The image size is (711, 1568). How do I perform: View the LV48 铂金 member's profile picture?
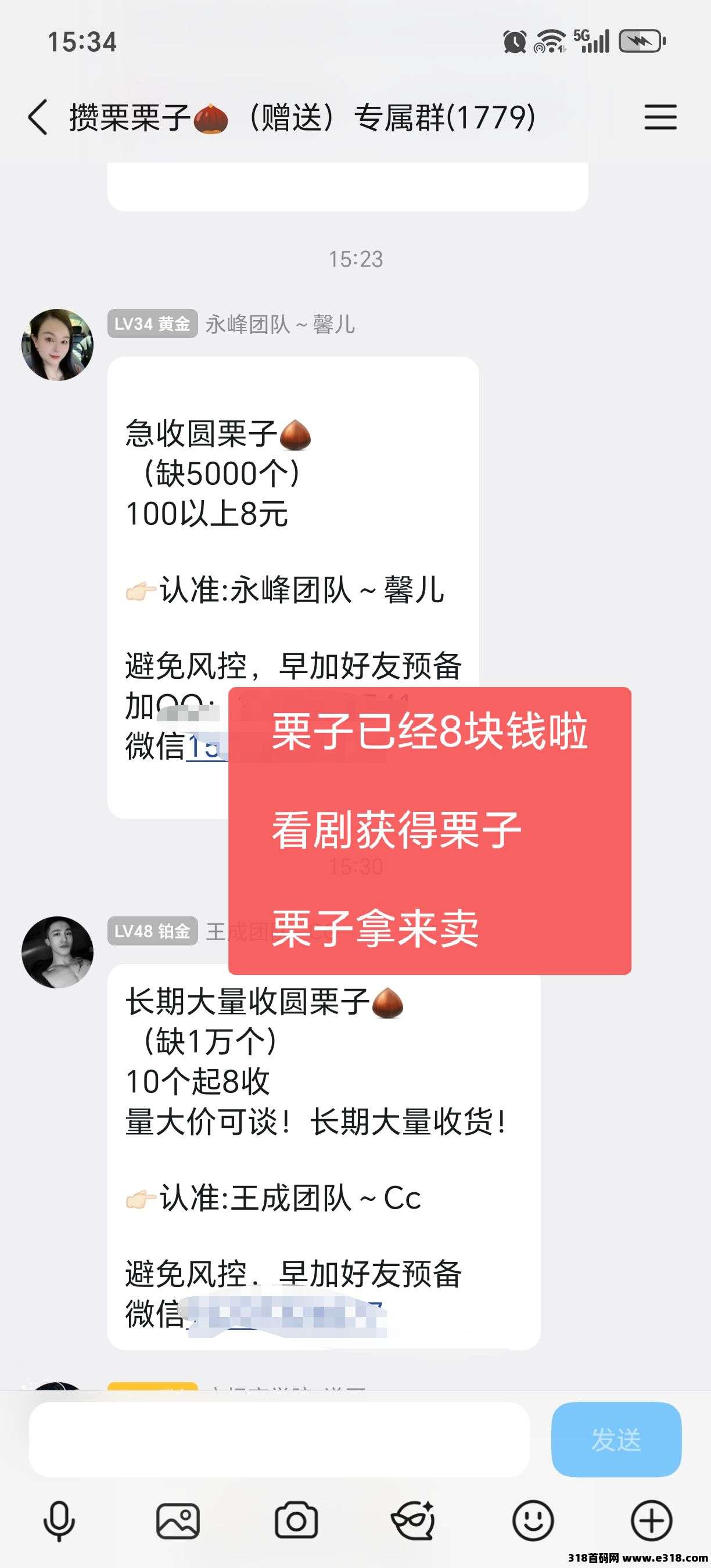click(x=58, y=952)
